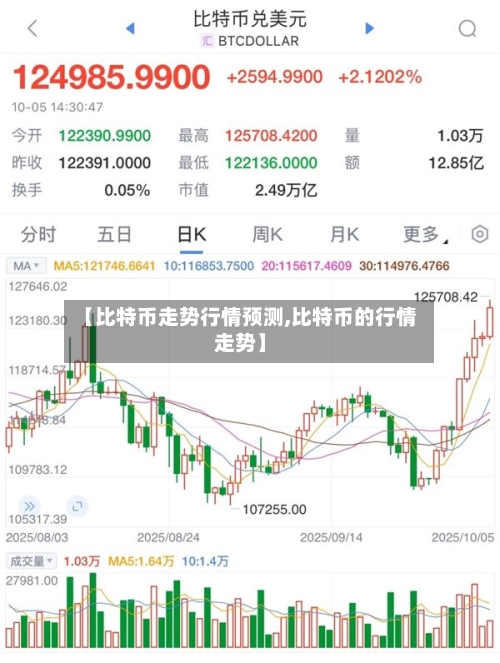This screenshot has height=663, width=500.
Task: Switch to the previous instrument with left triangle
Action: click(x=130, y=28)
